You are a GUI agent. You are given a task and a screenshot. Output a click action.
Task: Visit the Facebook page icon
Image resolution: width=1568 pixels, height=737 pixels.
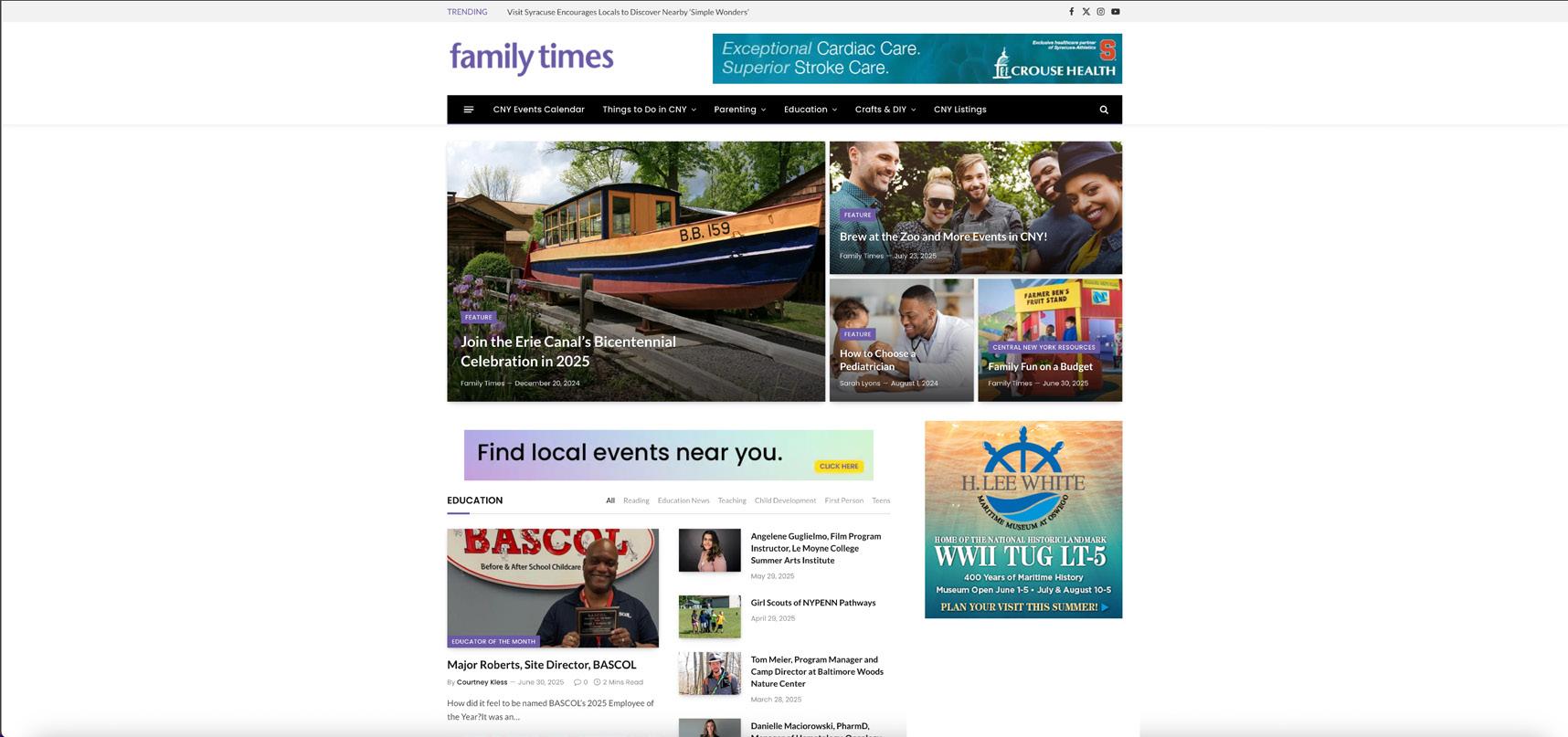tap(1071, 12)
